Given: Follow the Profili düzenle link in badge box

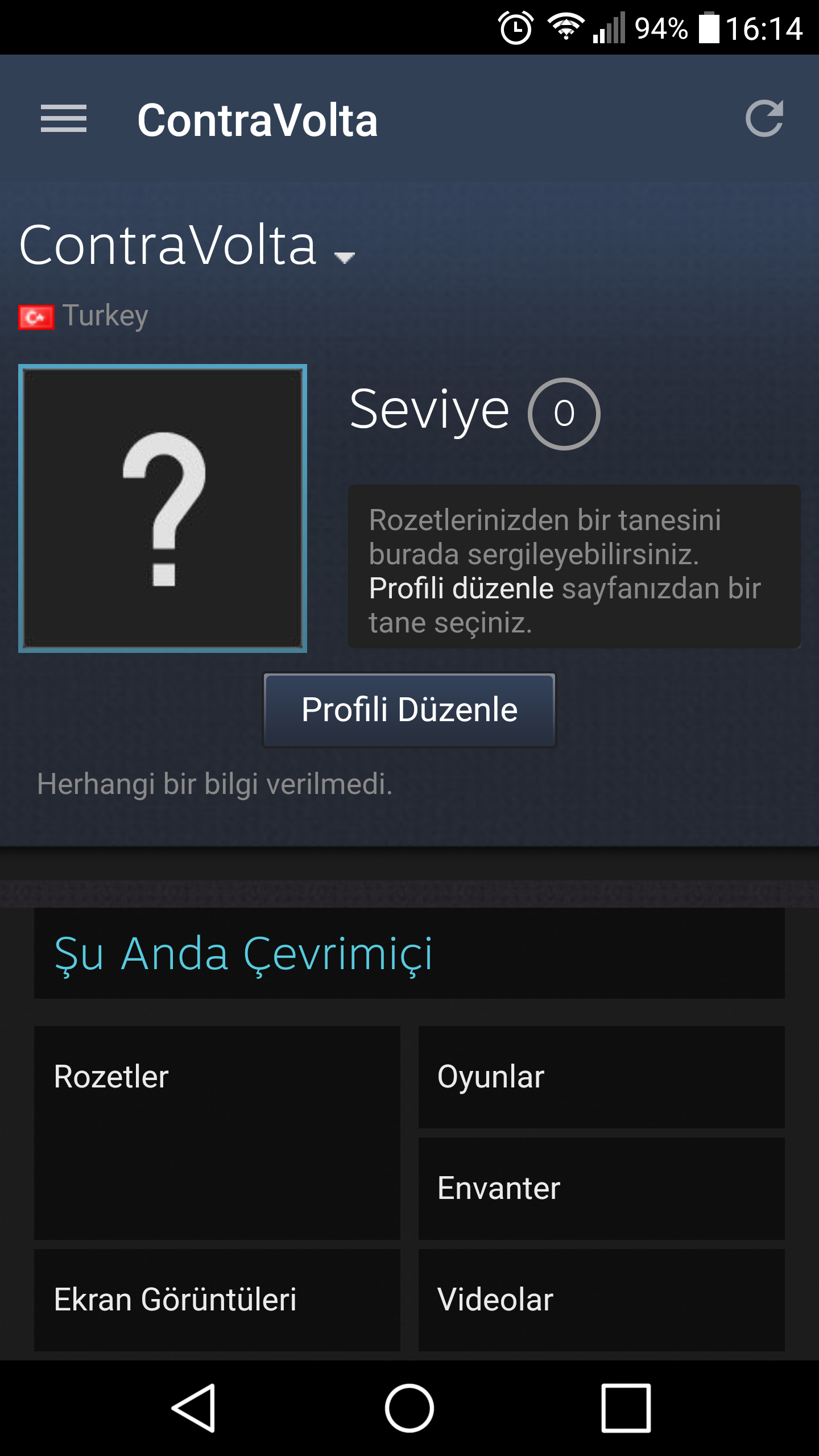Looking at the screenshot, I should pos(461,588).
